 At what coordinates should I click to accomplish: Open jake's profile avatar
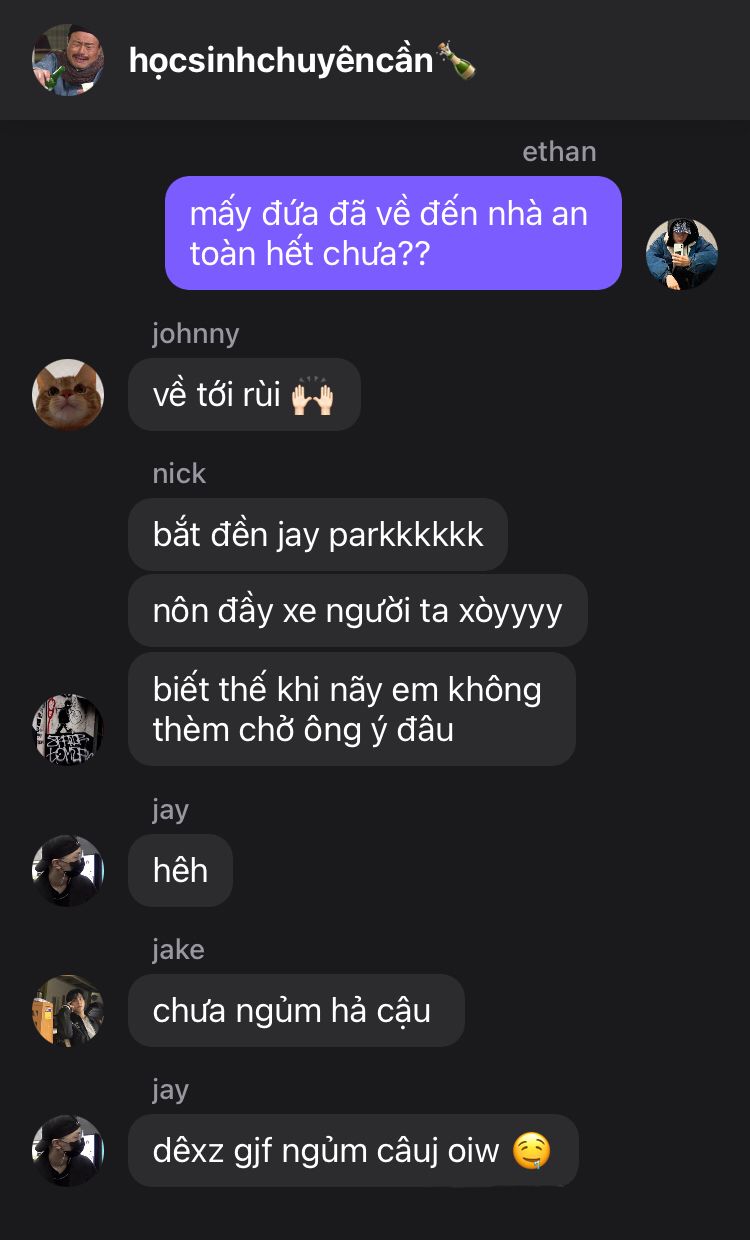click(x=68, y=1011)
